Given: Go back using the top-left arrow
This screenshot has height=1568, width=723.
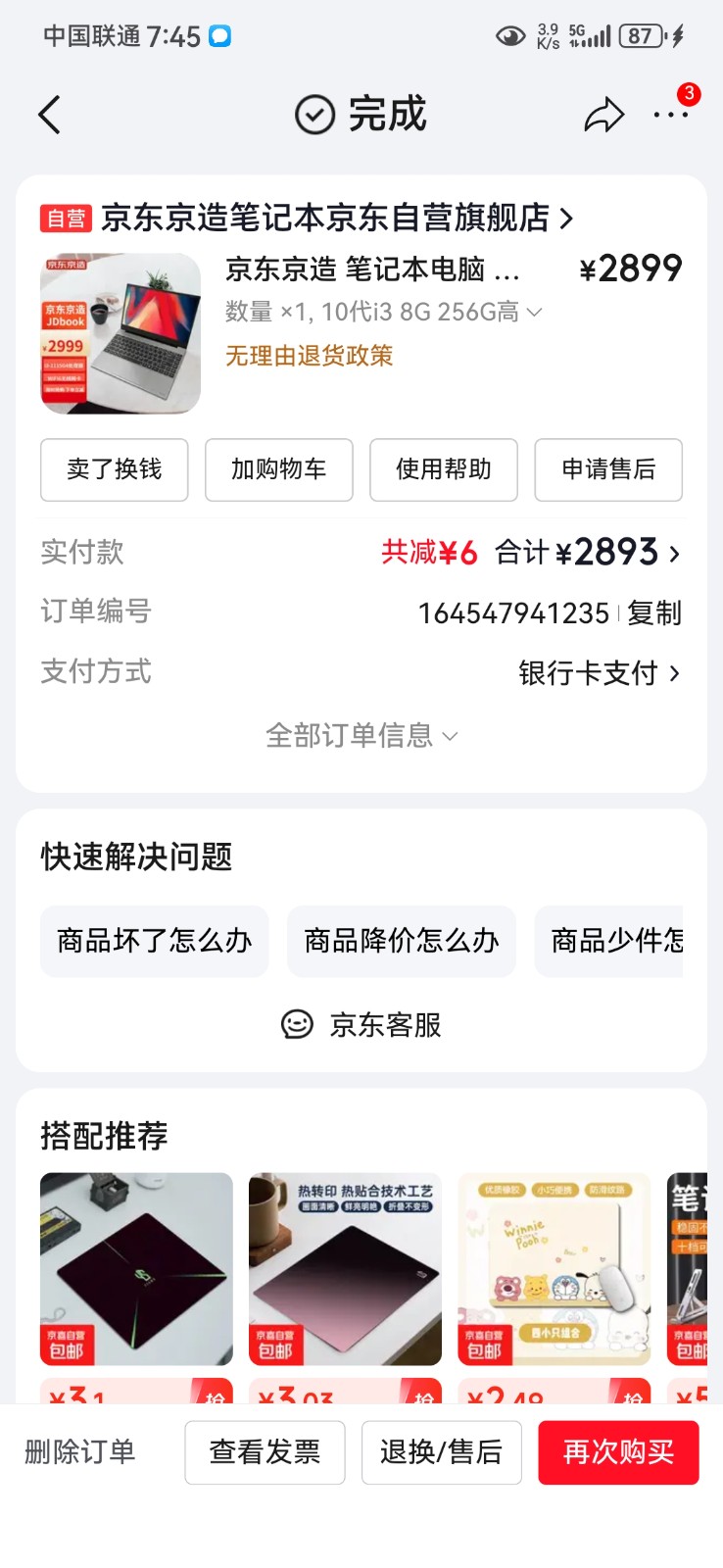Looking at the screenshot, I should [50, 115].
